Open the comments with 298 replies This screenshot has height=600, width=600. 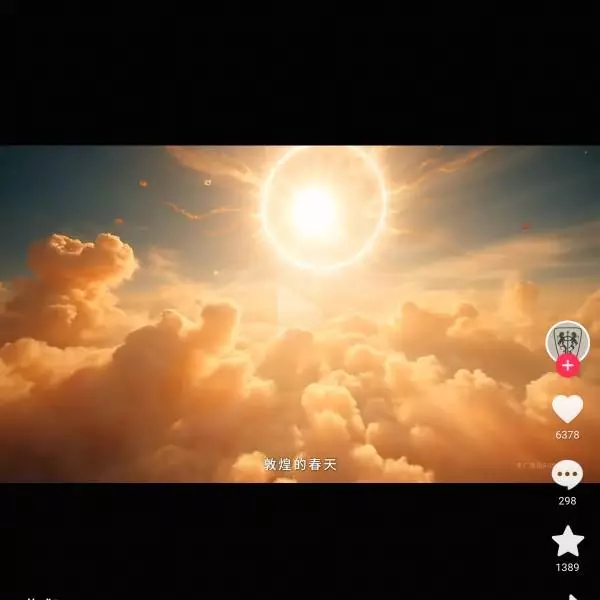click(567, 474)
